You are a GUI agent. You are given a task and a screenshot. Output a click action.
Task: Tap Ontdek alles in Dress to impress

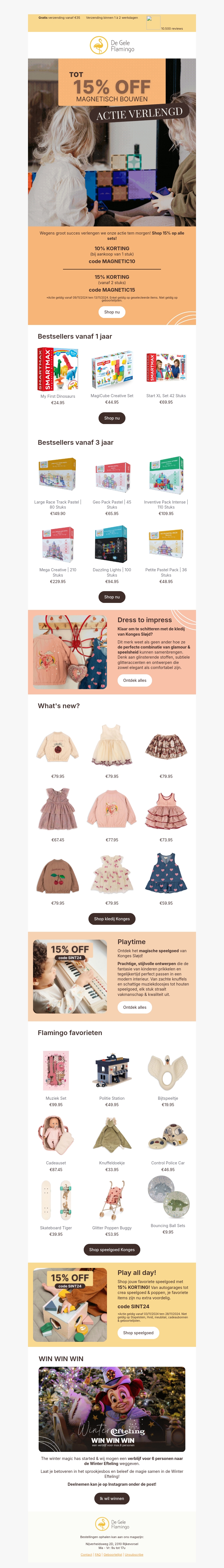click(134, 680)
